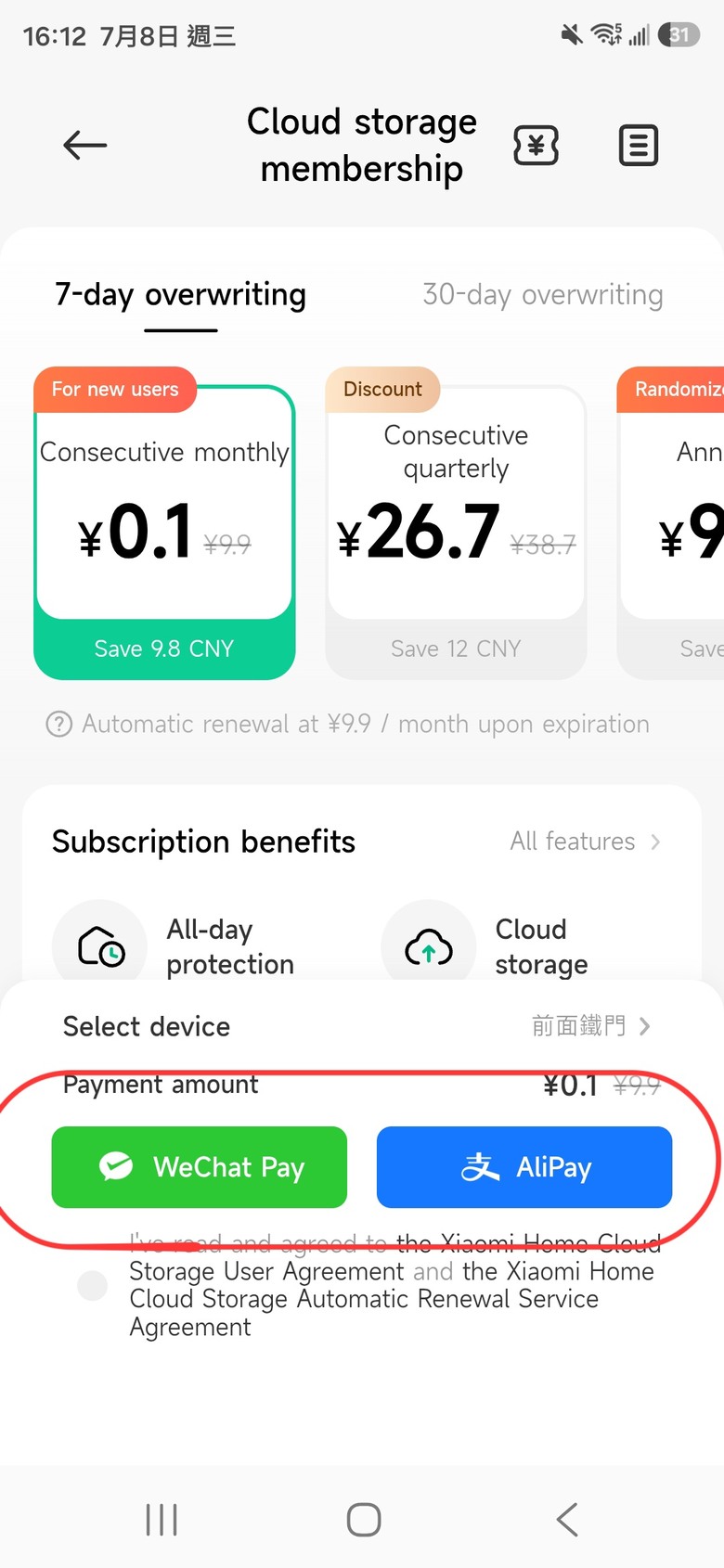Tap the system home button
The width and height of the screenshot is (724, 1568).
[x=364, y=1520]
